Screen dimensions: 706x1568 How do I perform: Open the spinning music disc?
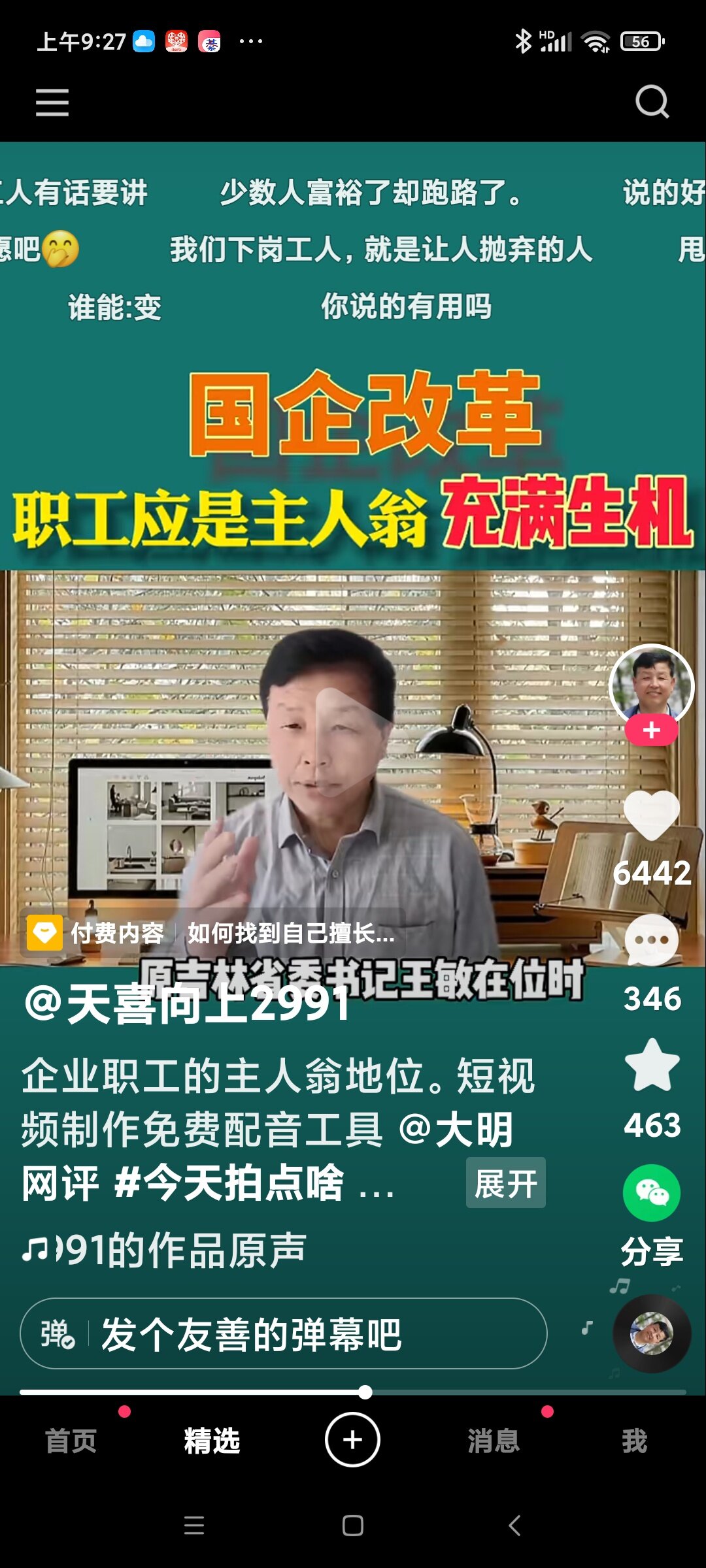pyautogui.click(x=651, y=1333)
